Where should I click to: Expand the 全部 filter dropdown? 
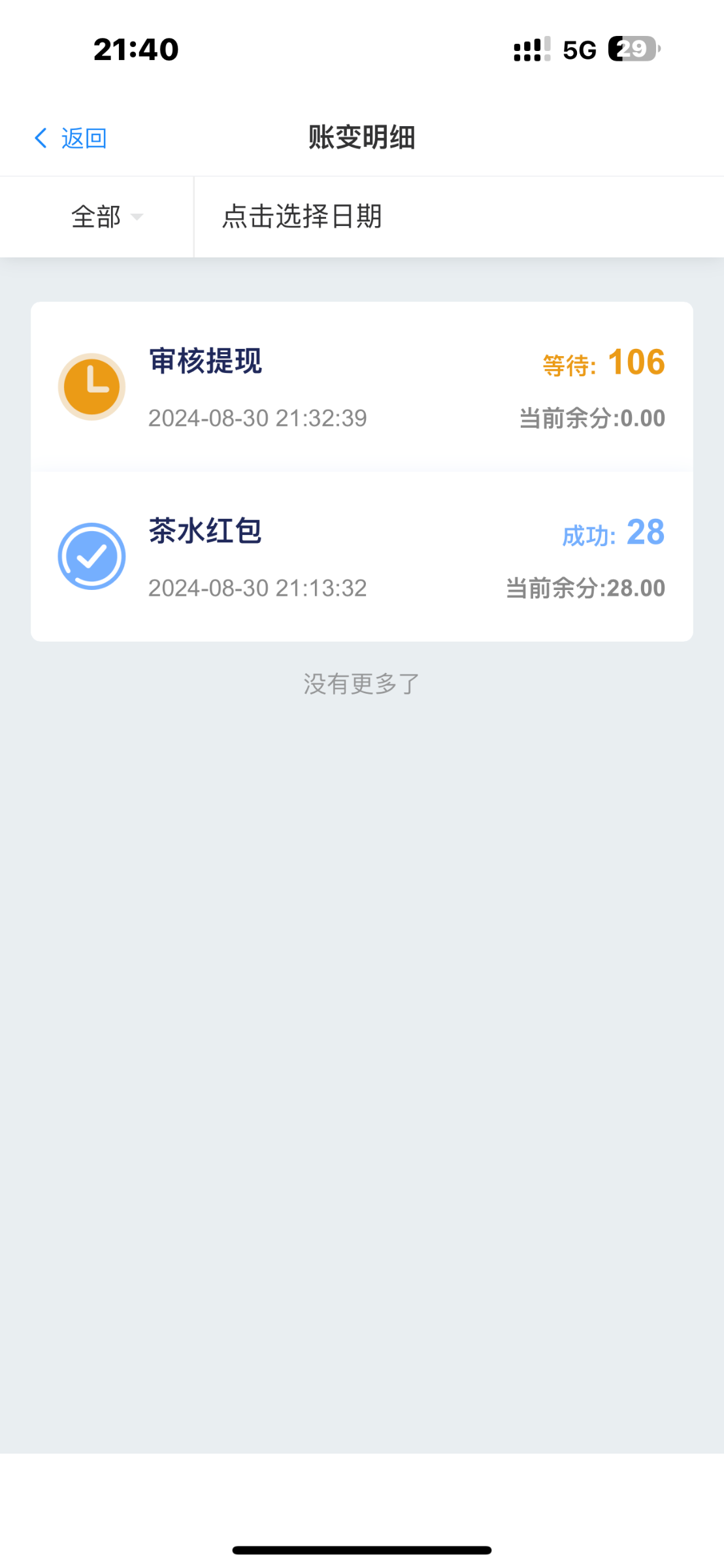[x=106, y=217]
